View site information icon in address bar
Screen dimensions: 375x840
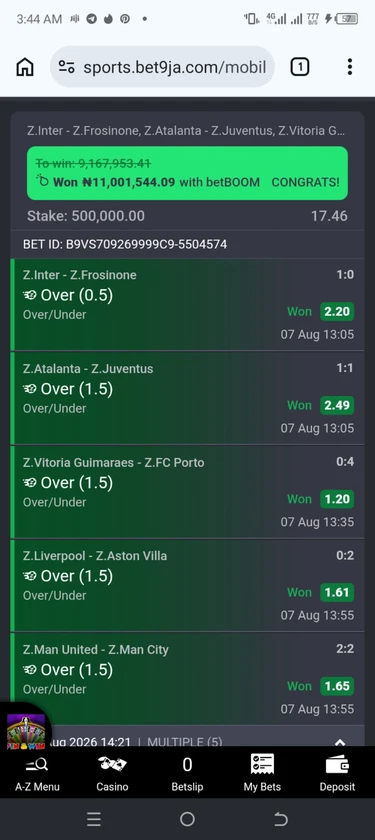[66, 67]
